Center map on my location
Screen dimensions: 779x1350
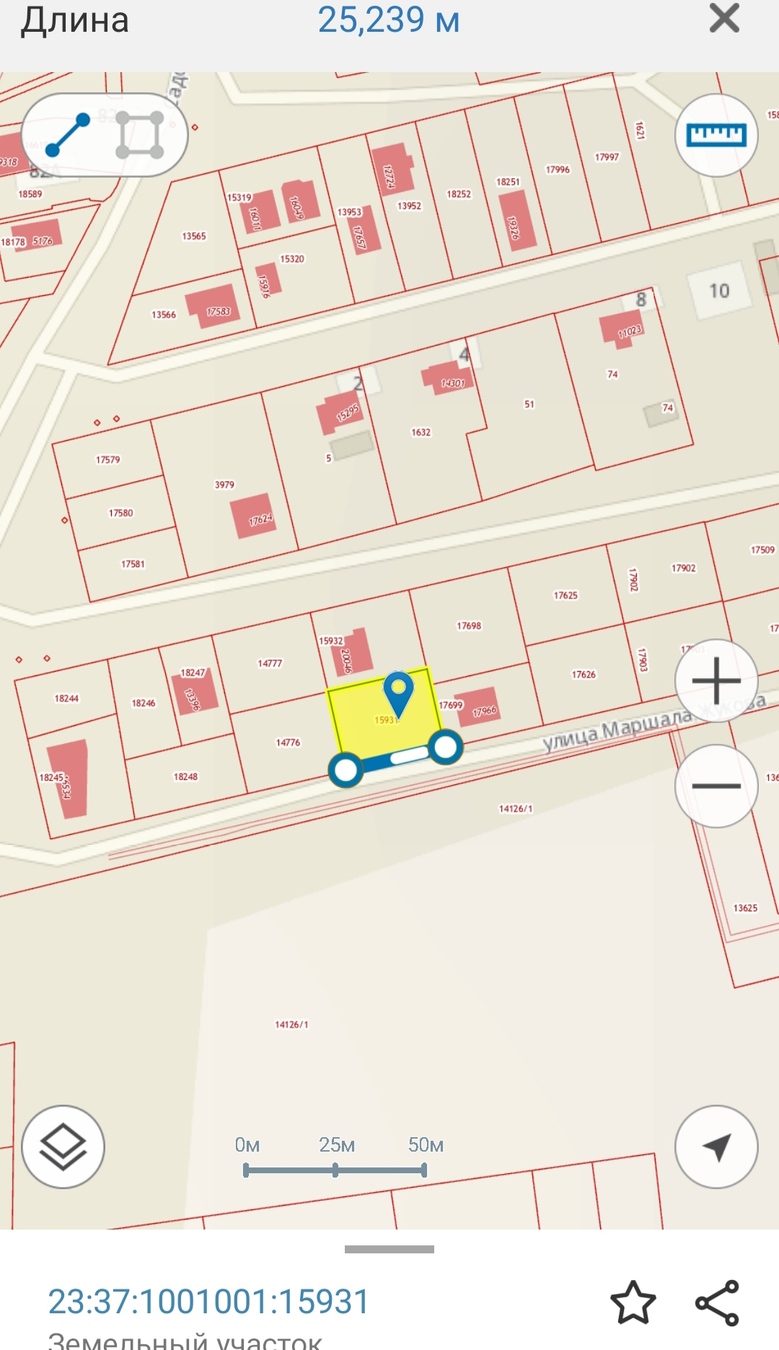[716, 1146]
